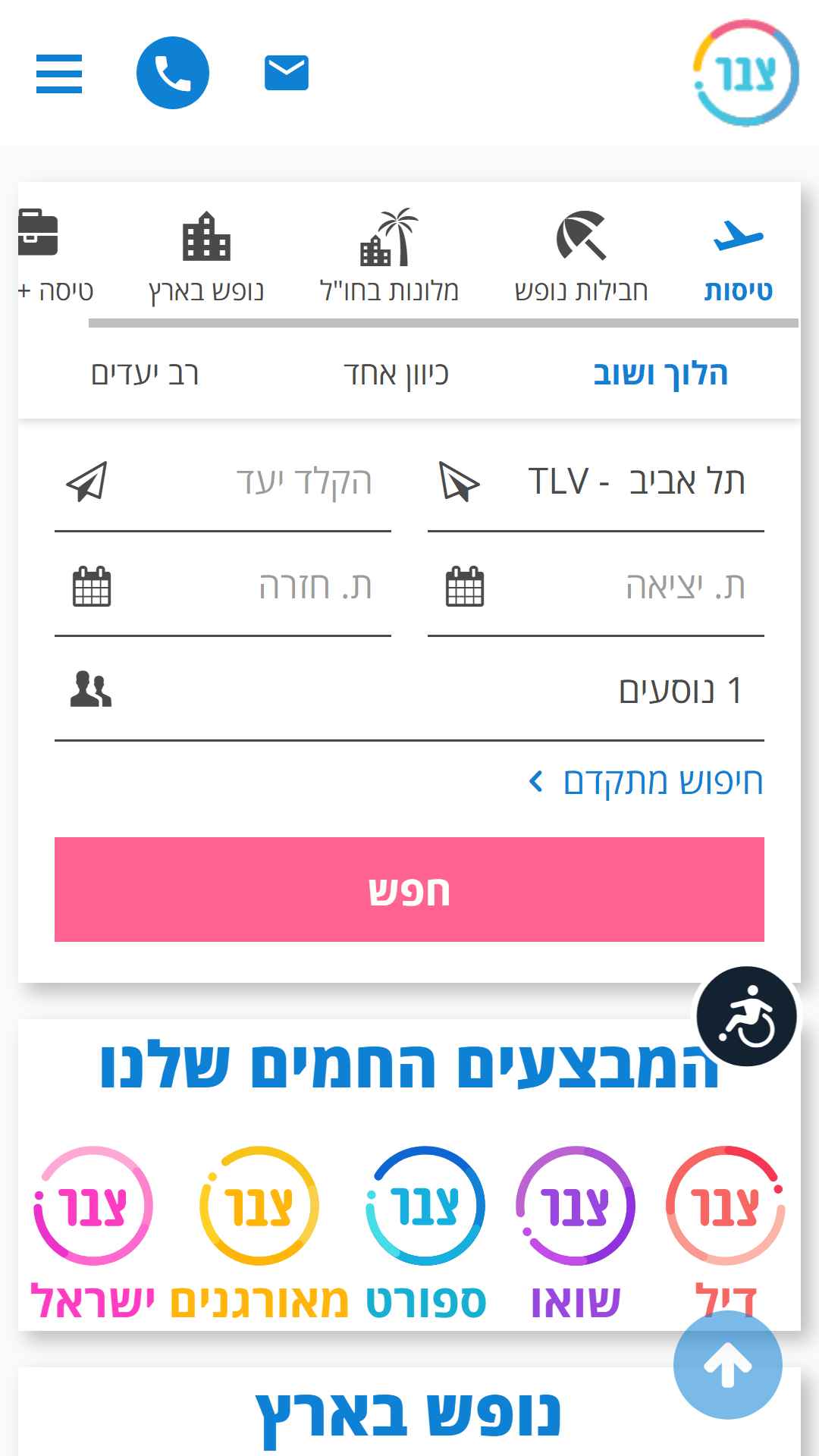Tap the phone call icon
The image size is (819, 1456).
pyautogui.click(x=173, y=73)
